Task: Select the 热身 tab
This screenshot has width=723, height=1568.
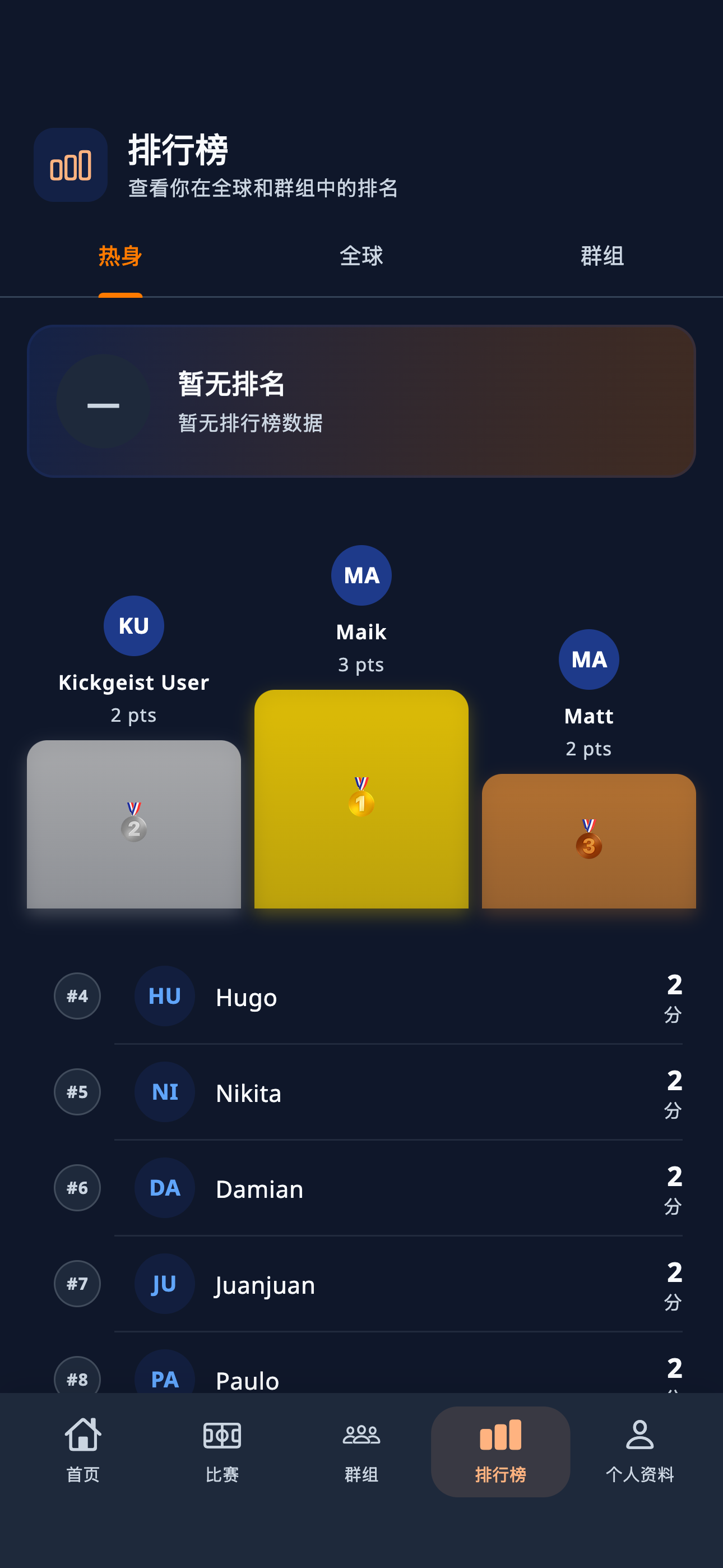Action: click(120, 256)
